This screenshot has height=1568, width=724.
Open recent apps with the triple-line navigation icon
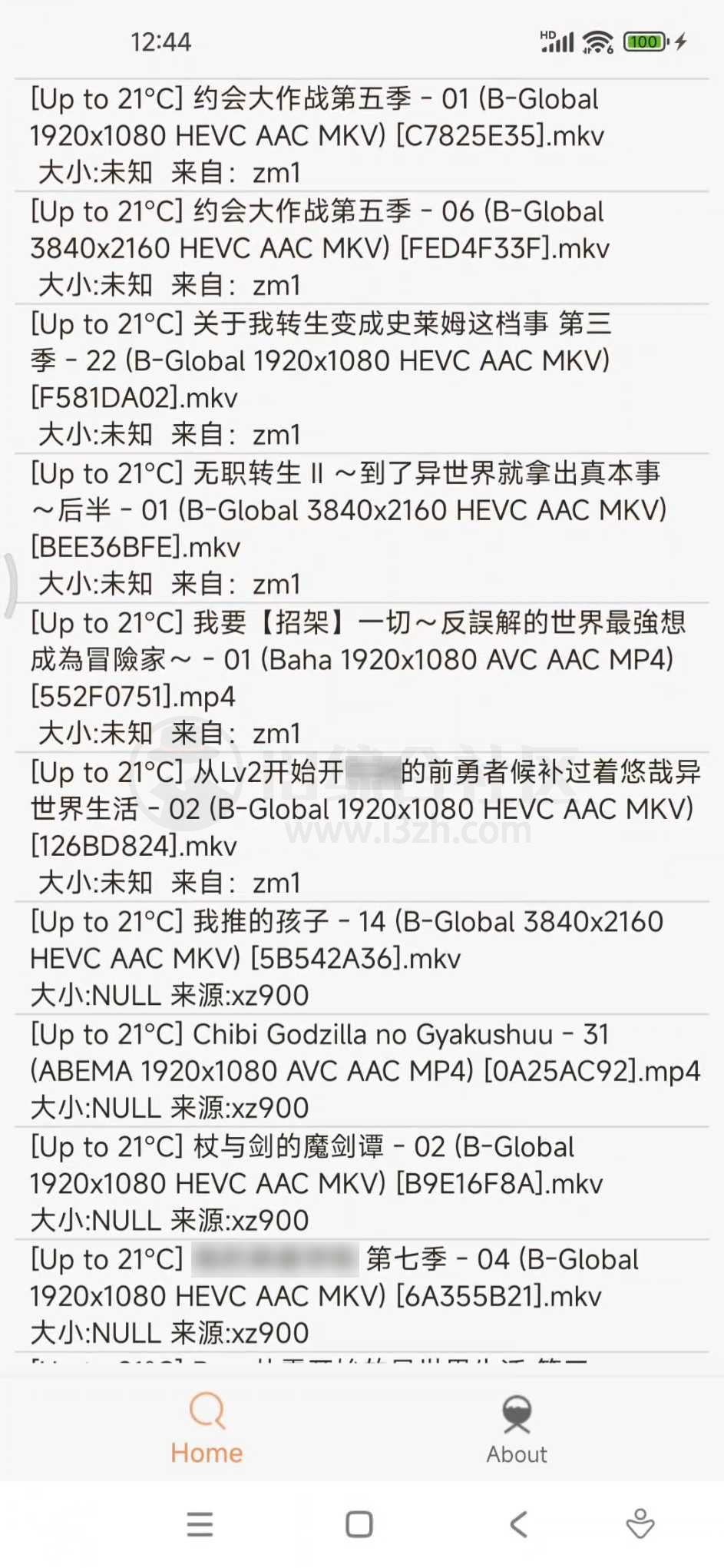pos(200,1523)
